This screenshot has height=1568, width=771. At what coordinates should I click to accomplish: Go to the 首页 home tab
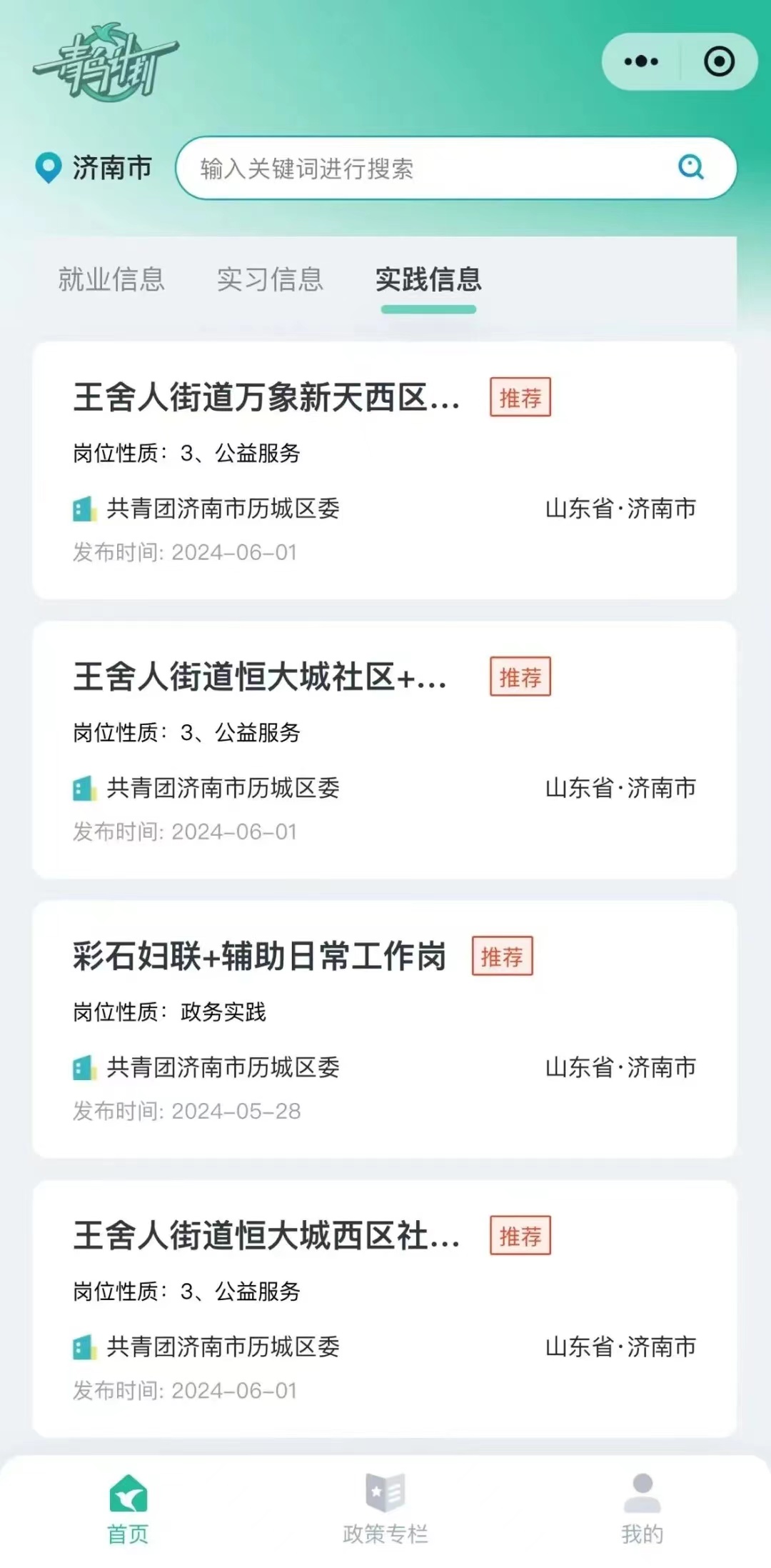128,1509
